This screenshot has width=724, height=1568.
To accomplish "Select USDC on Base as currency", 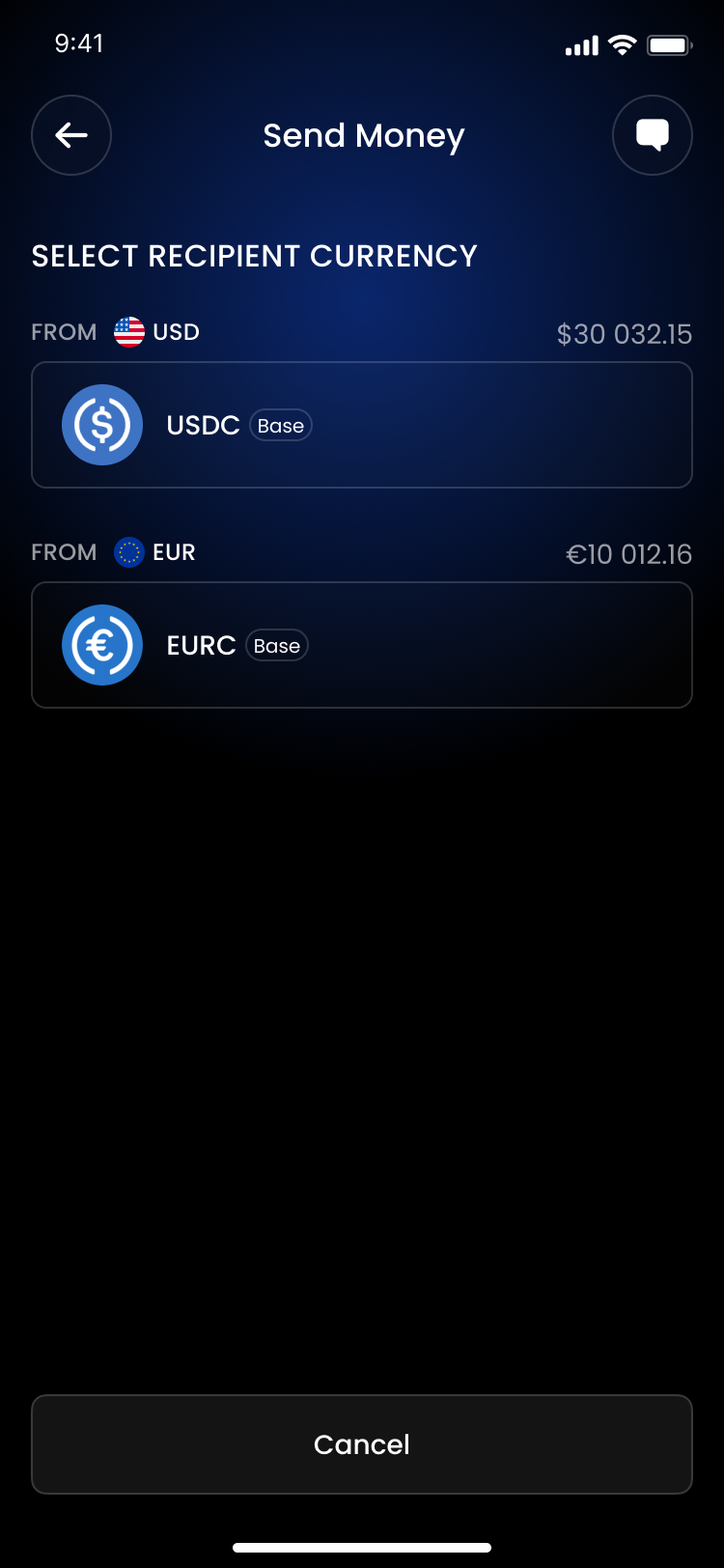I will pos(362,425).
